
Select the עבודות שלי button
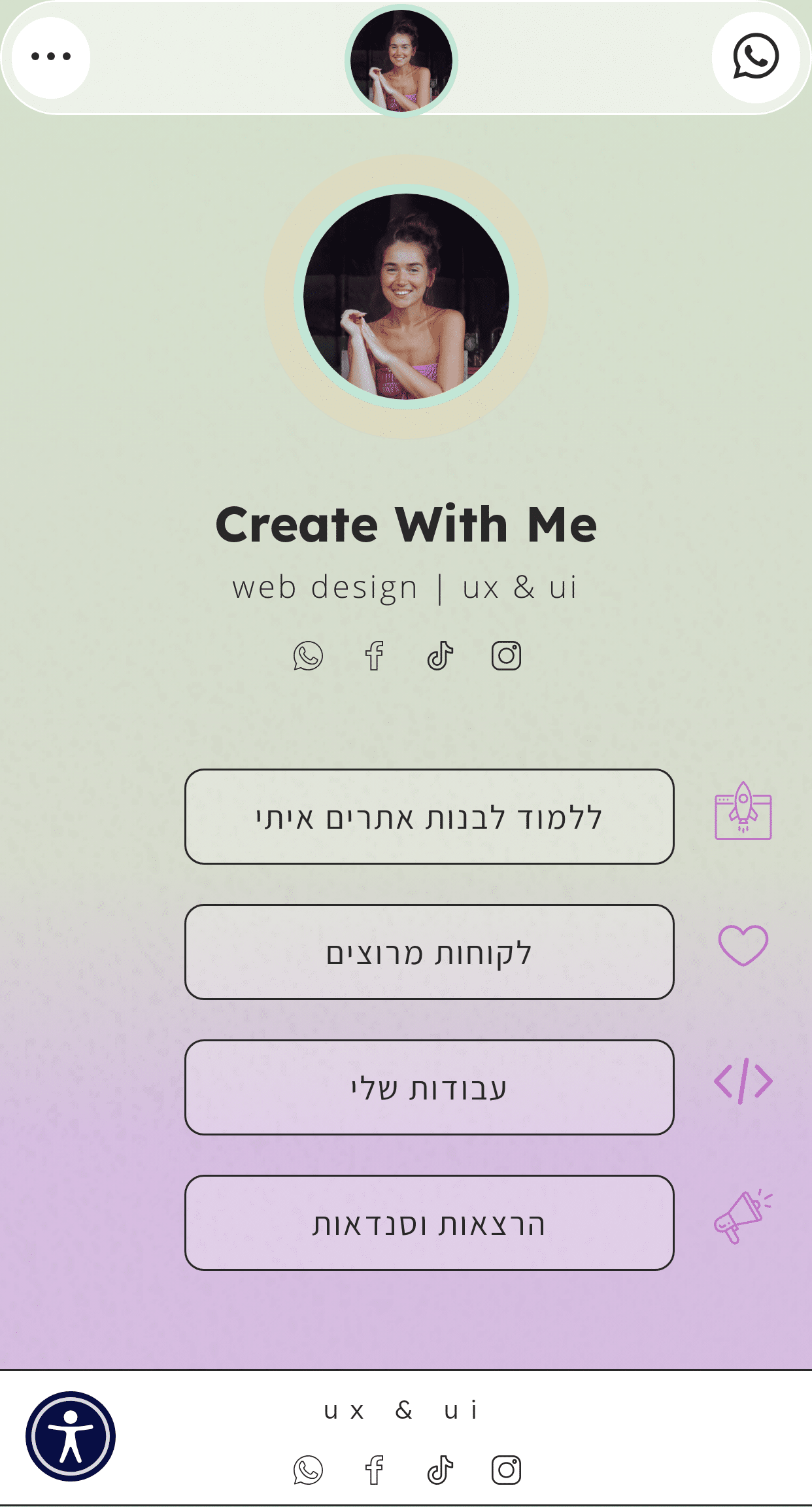[x=429, y=1087]
